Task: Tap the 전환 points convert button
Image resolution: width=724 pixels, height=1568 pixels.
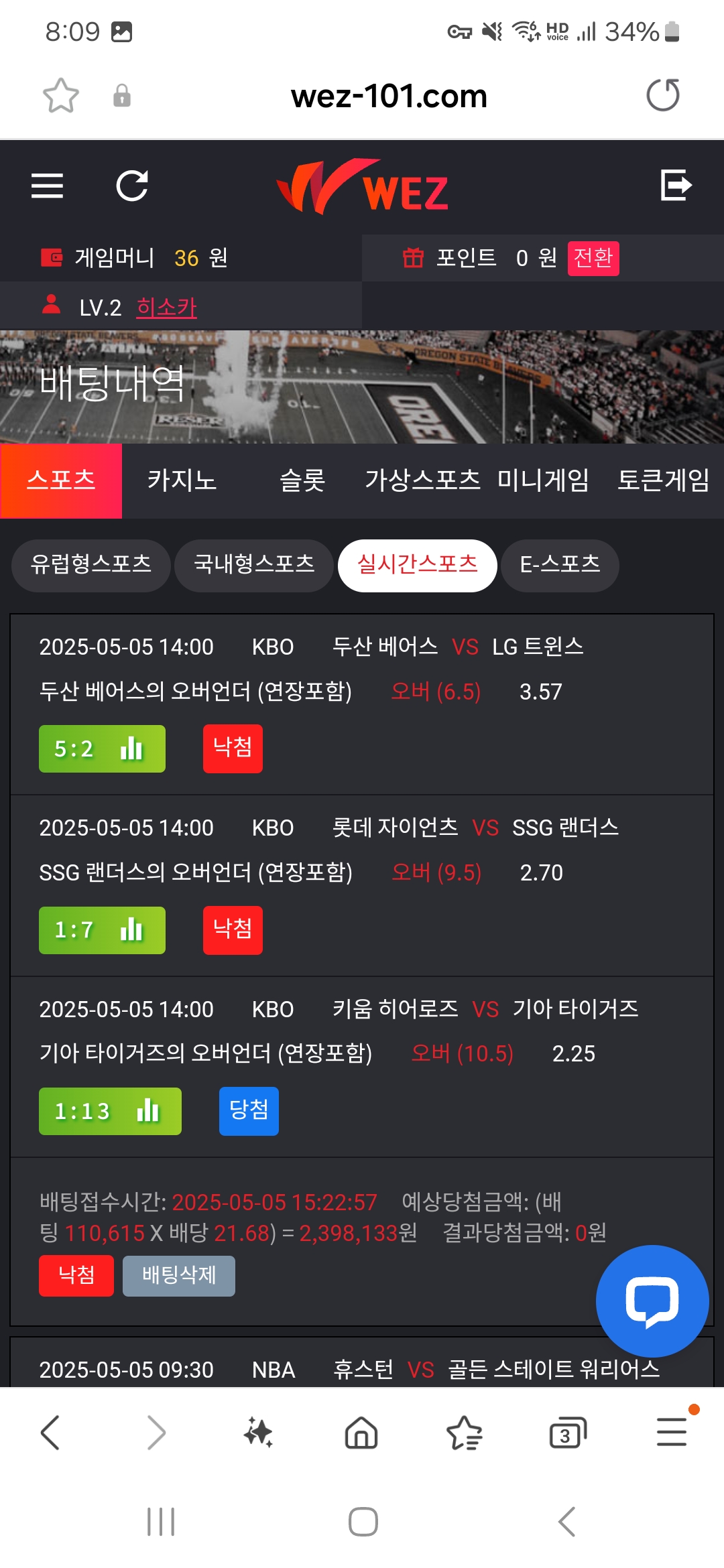Action: pos(593,258)
